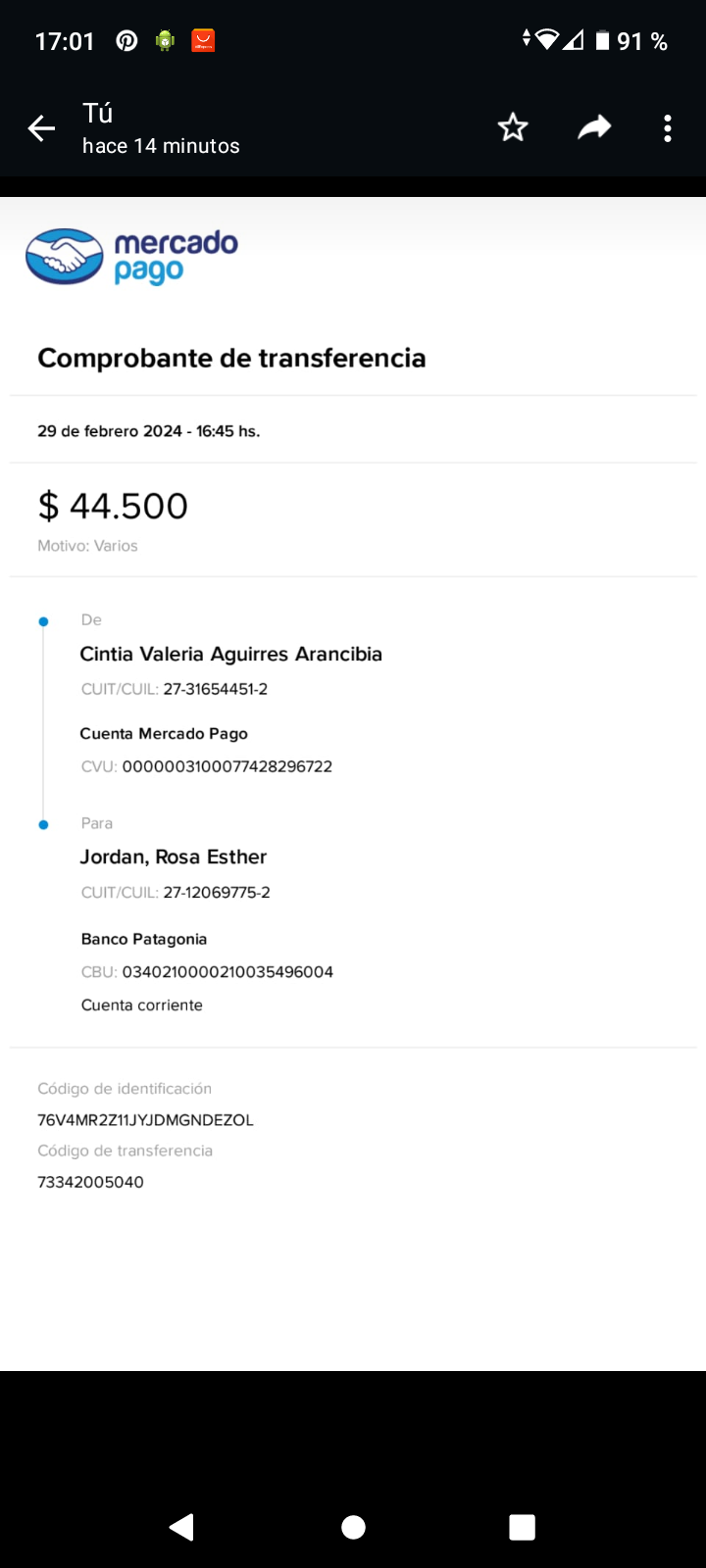Open the three-dot overflow menu

(x=667, y=128)
